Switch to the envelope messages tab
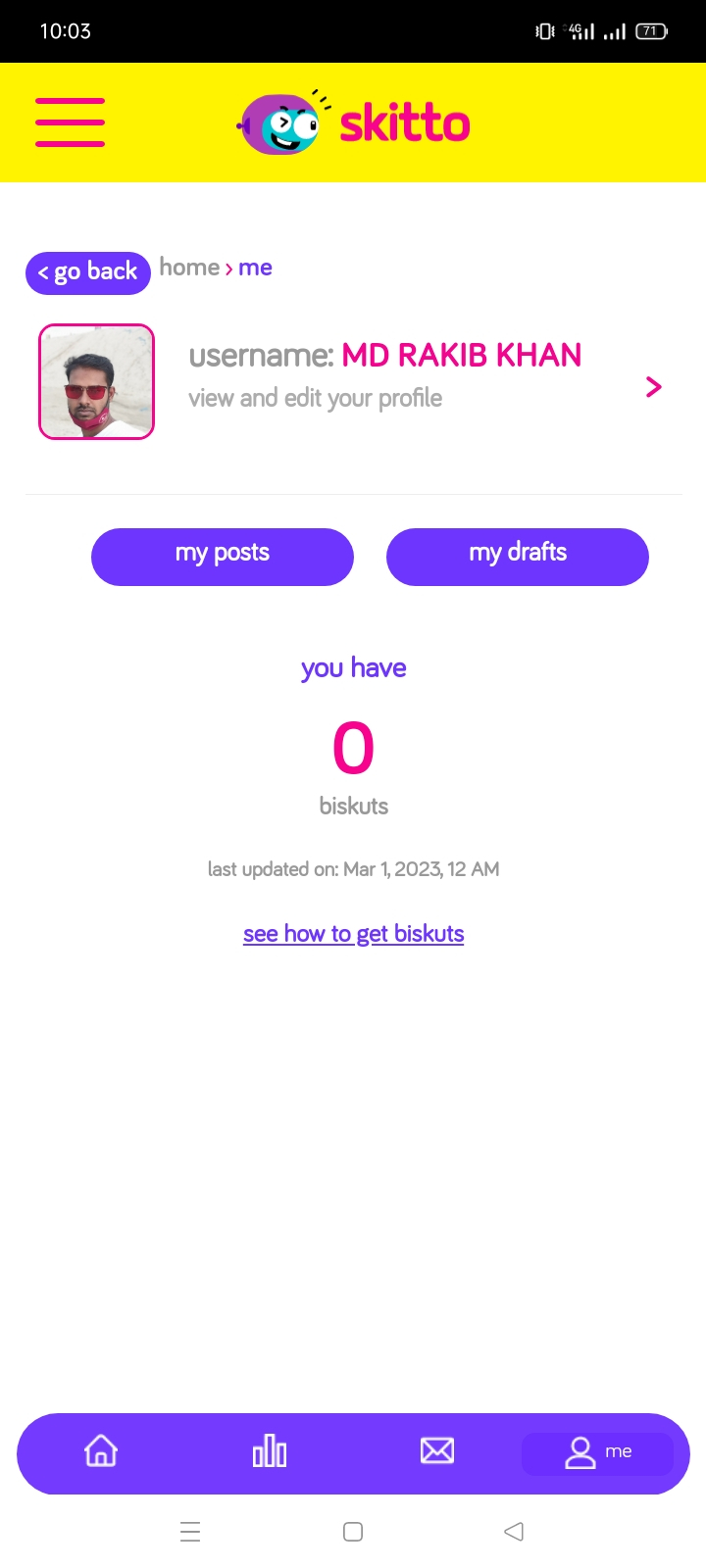This screenshot has height=1568, width=706. click(x=437, y=1451)
